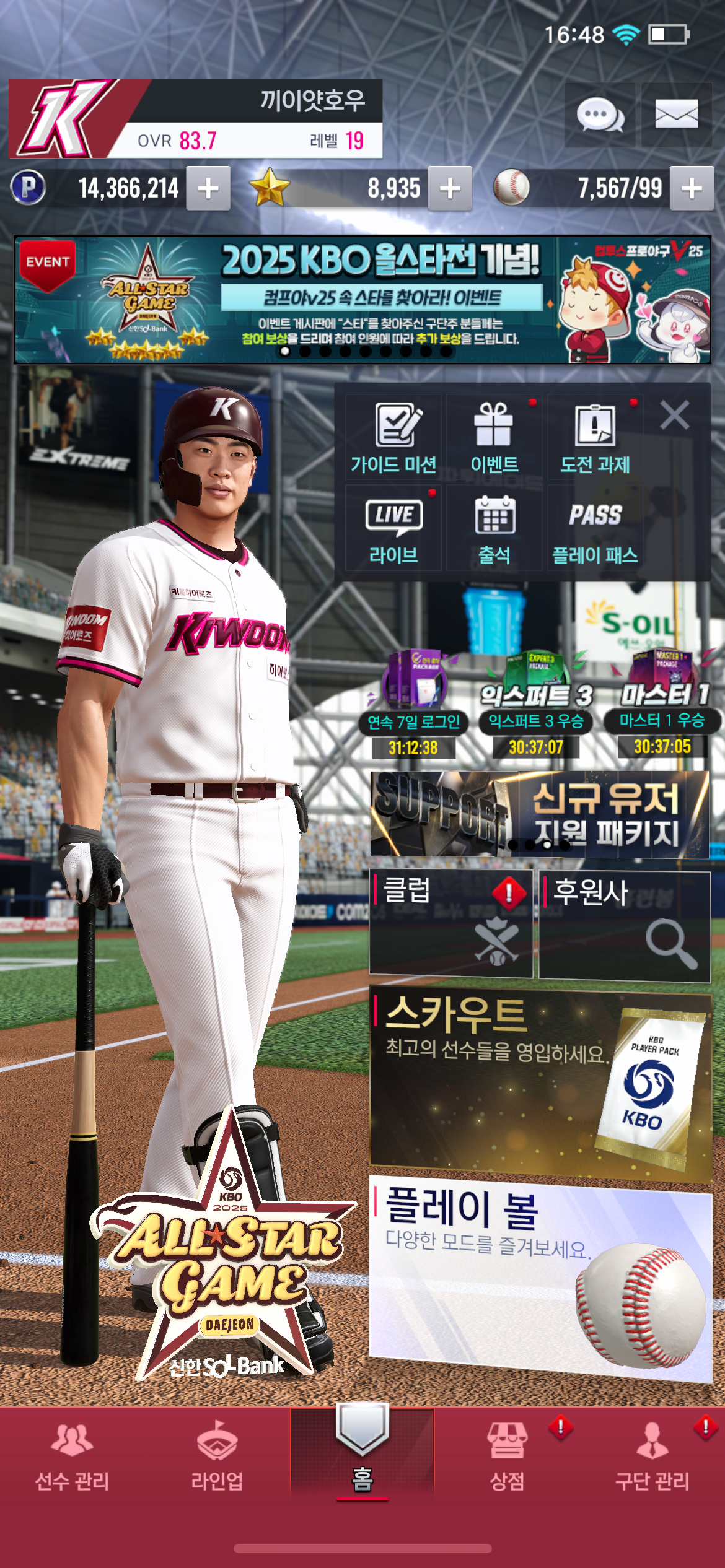Open the mailbox envelope icon

pyautogui.click(x=677, y=115)
